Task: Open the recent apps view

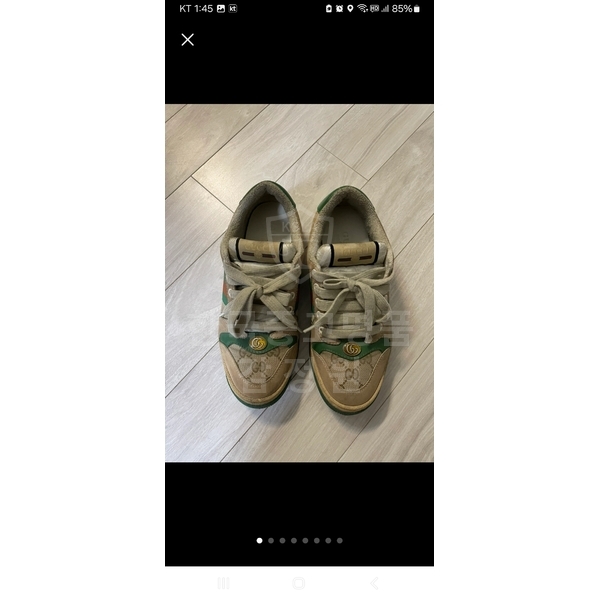Action: pos(222,583)
